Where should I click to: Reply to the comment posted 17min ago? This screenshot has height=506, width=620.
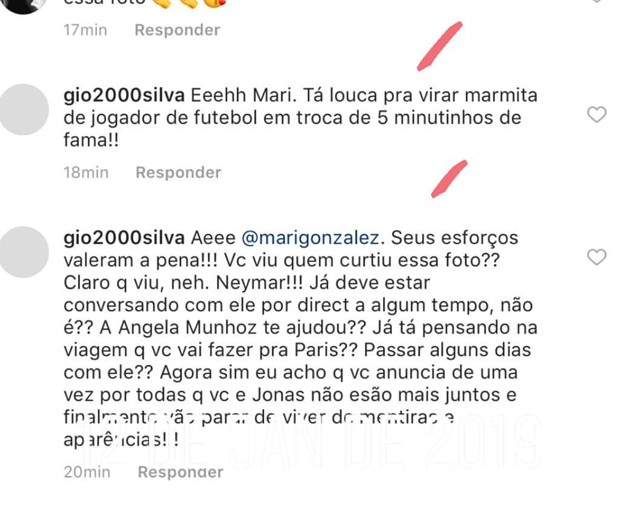pyautogui.click(x=177, y=30)
